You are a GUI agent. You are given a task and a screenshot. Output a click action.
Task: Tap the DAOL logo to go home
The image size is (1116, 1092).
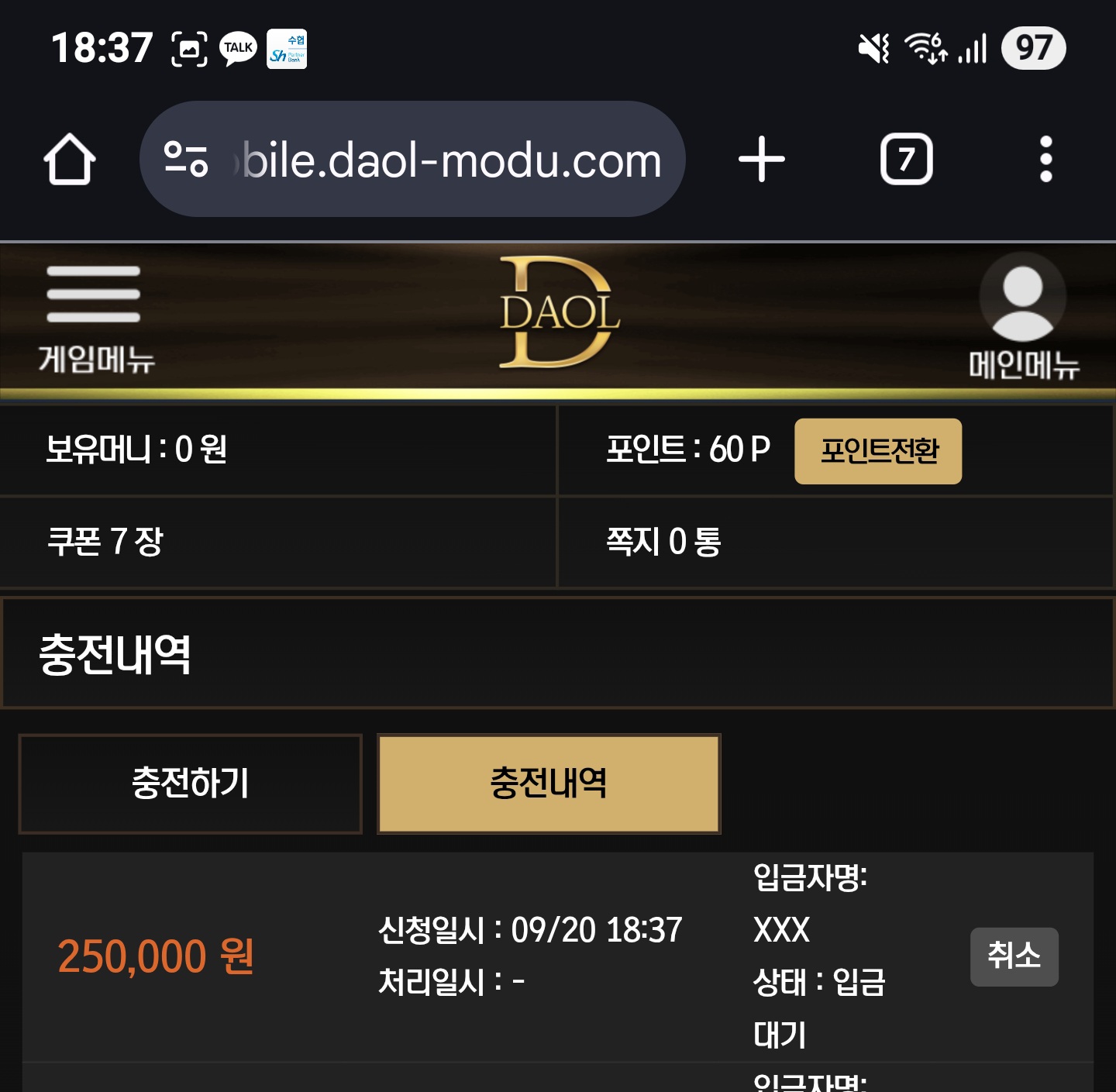coord(559,313)
